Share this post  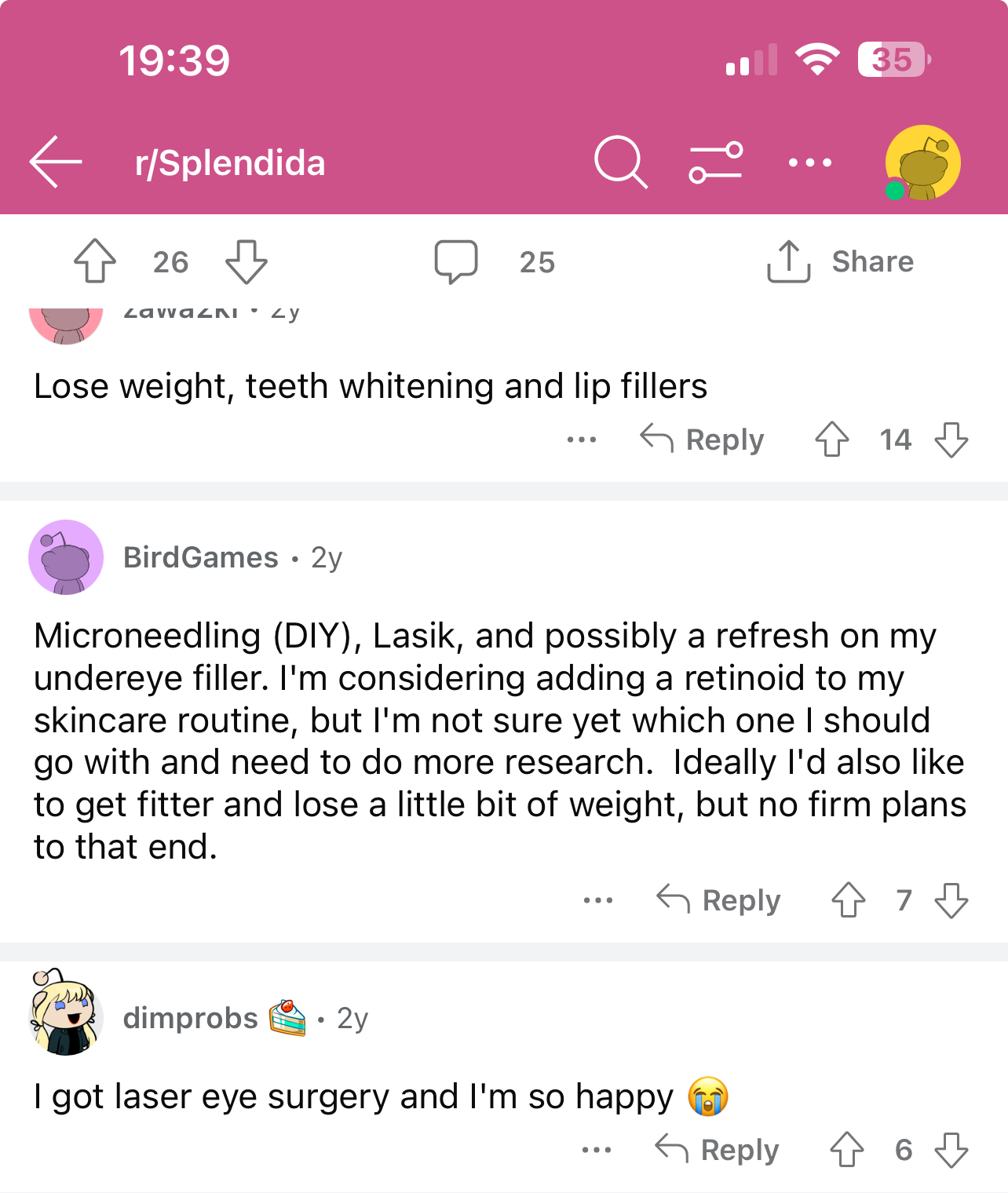click(x=840, y=261)
